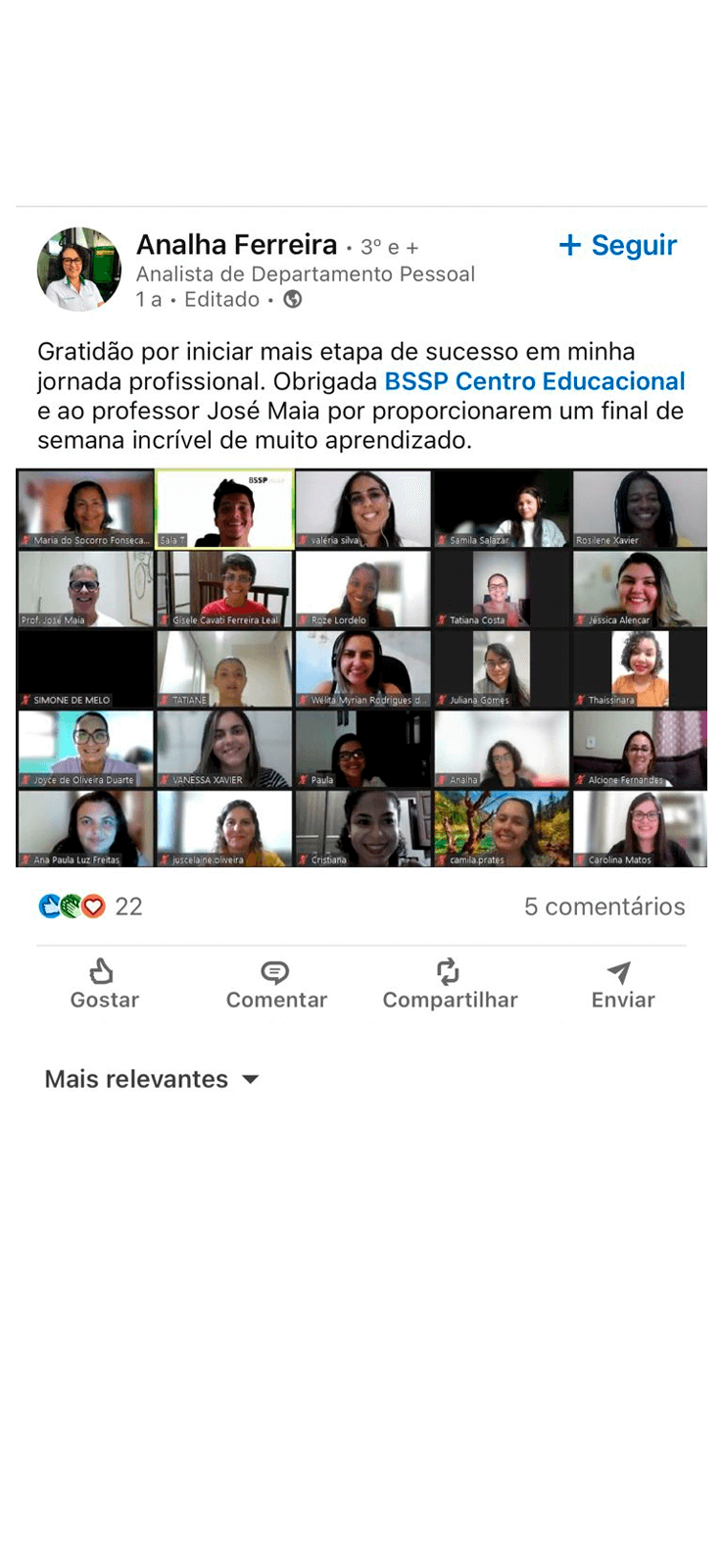The width and height of the screenshot is (723, 1568).
Task: Open the BSSP Centro Educacional link
Action: 534,381
